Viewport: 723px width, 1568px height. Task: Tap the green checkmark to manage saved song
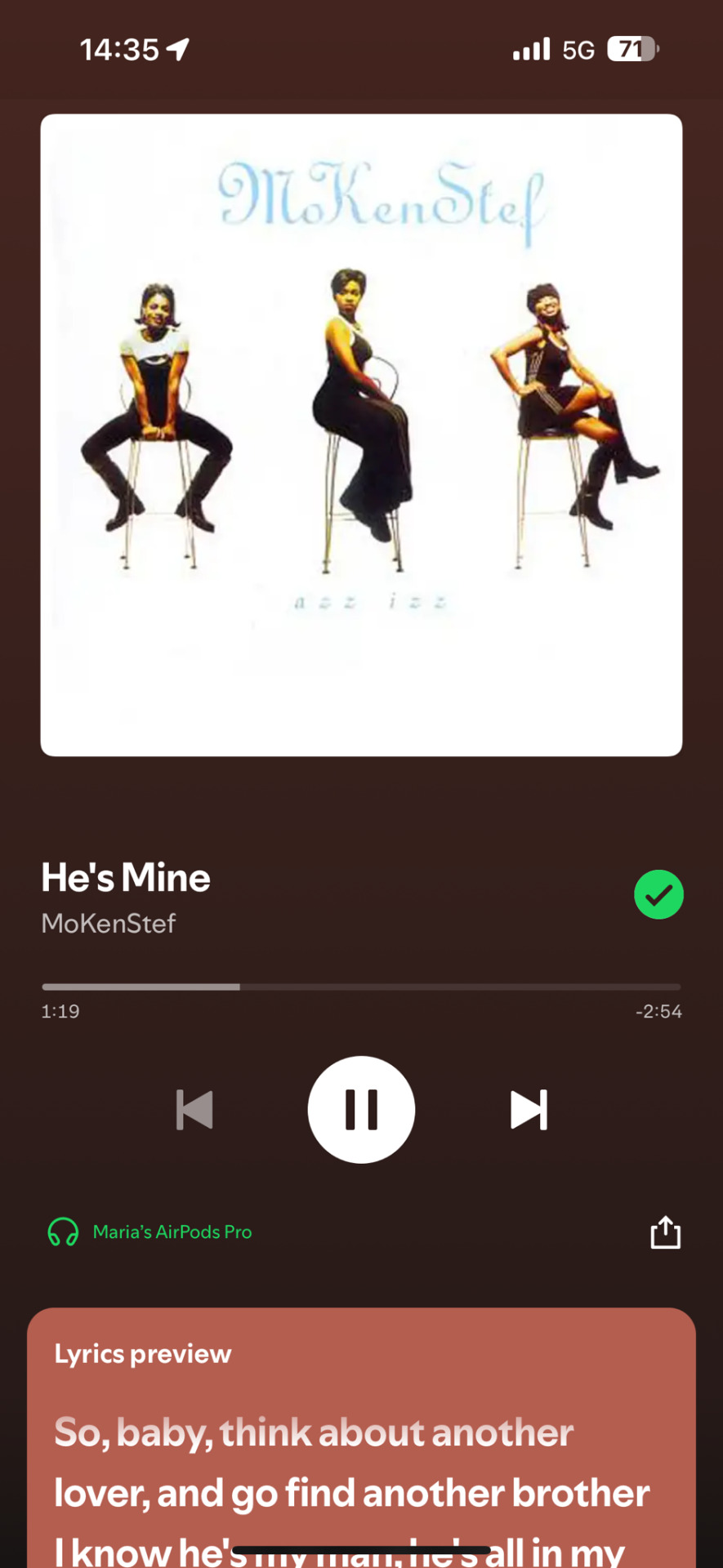click(x=658, y=894)
